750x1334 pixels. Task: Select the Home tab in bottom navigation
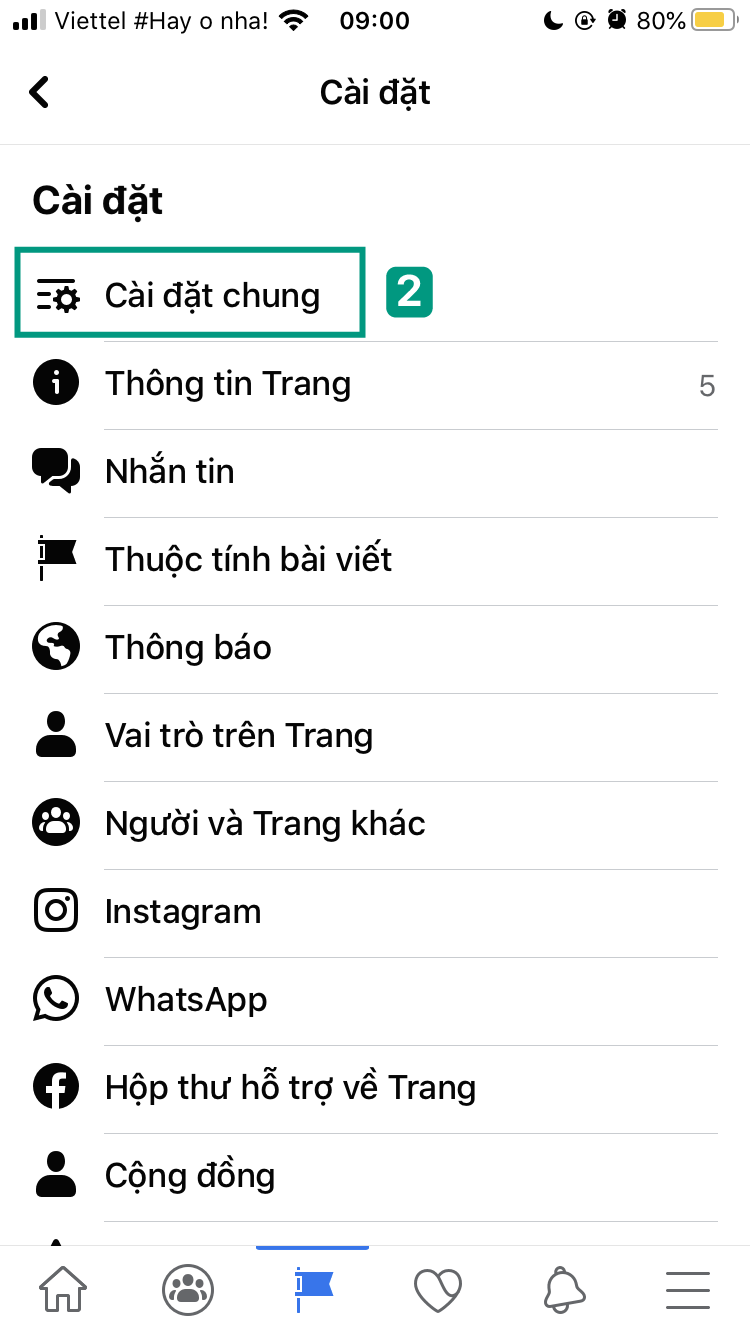point(62,1289)
